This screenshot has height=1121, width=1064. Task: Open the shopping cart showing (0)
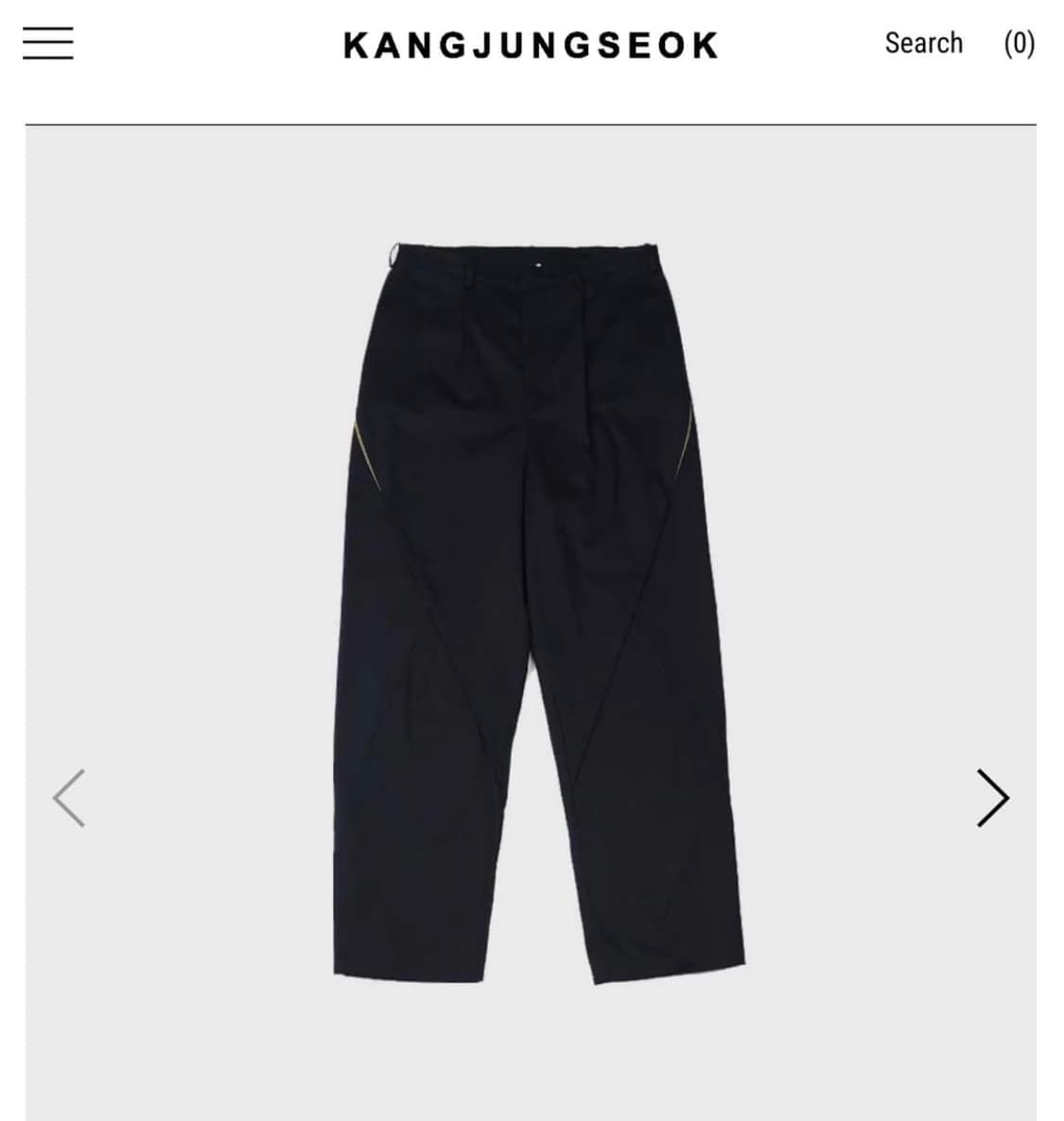1019,43
